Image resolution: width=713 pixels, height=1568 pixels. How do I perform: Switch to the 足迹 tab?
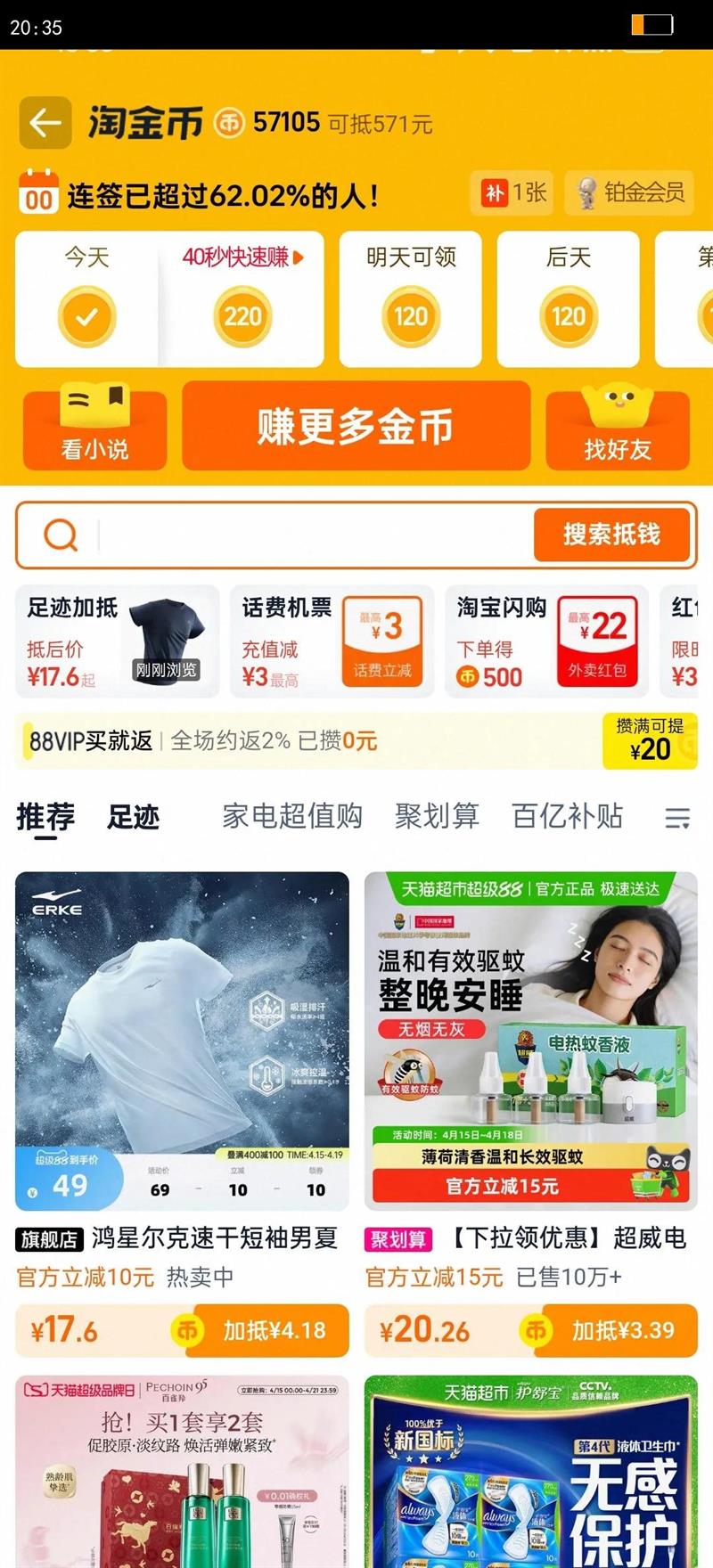(x=135, y=817)
